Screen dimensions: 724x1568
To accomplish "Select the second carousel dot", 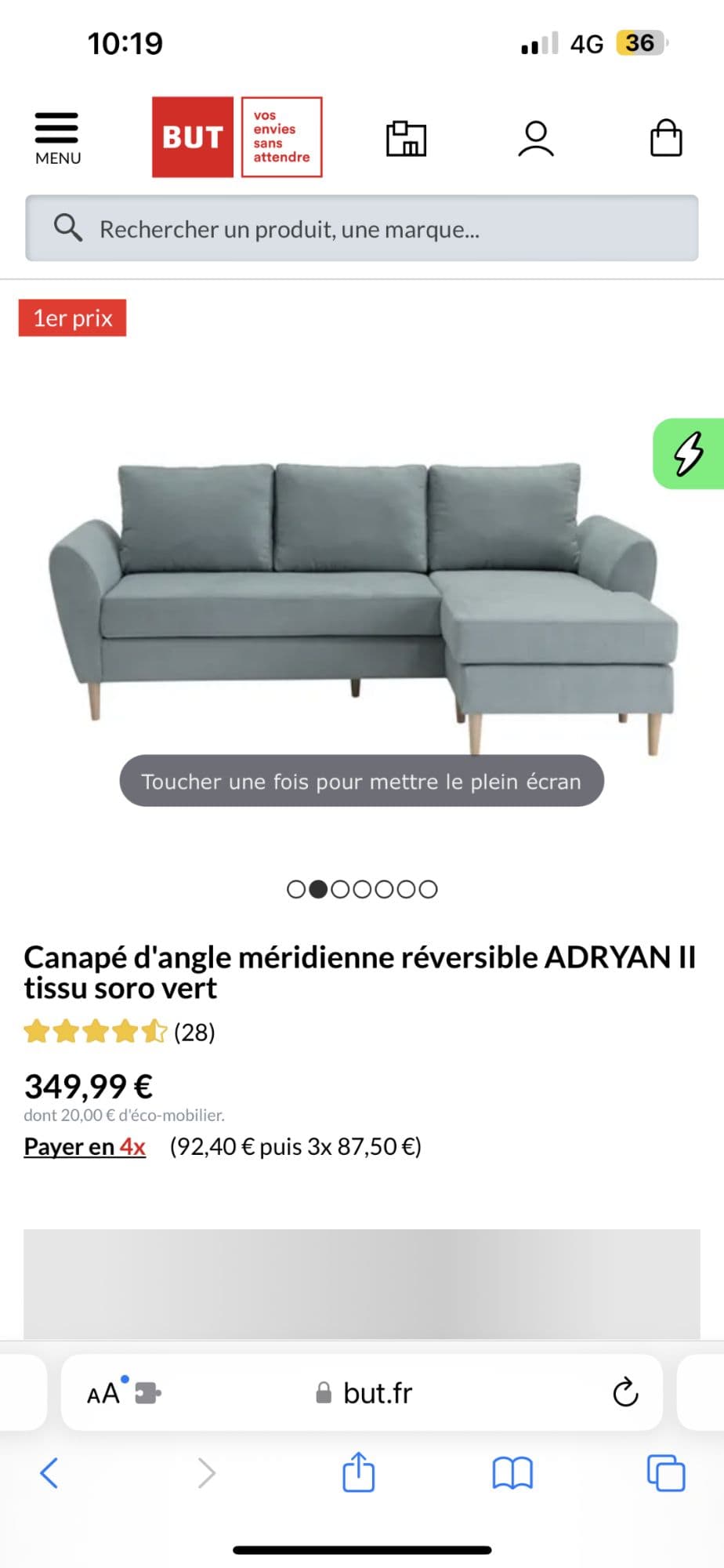I will click(317, 889).
